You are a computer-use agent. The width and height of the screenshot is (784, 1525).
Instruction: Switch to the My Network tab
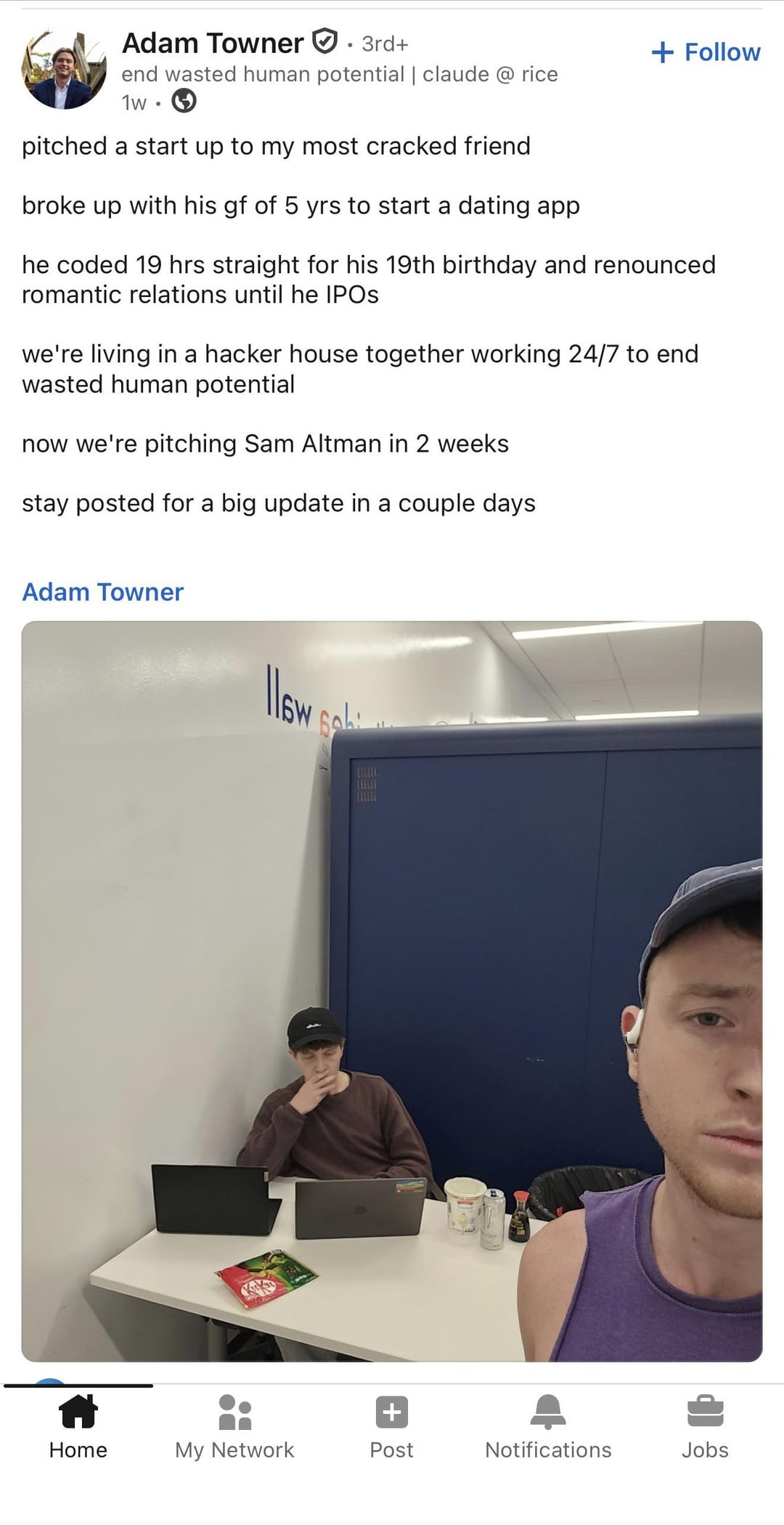[x=234, y=1428]
